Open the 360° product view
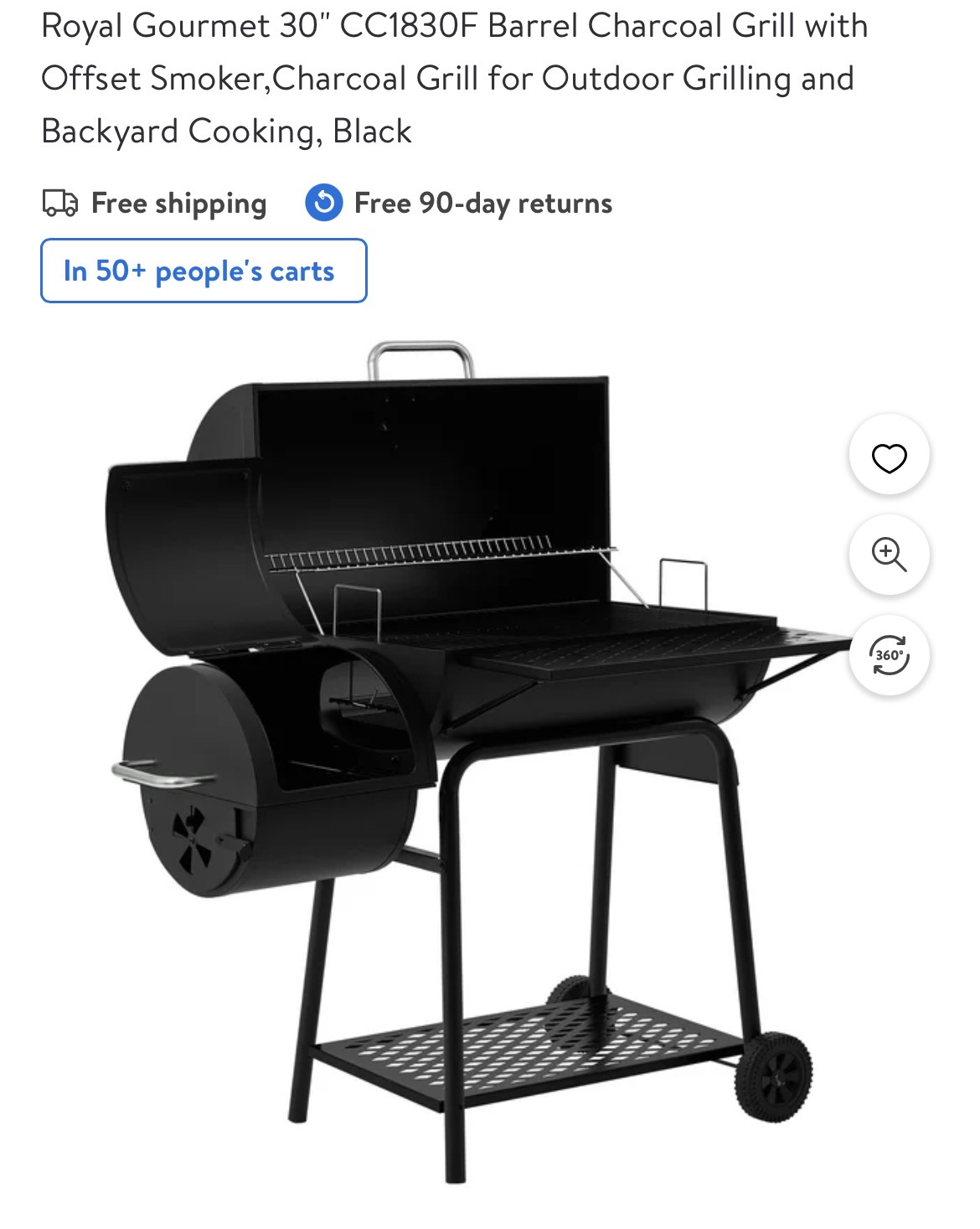 coord(889,655)
